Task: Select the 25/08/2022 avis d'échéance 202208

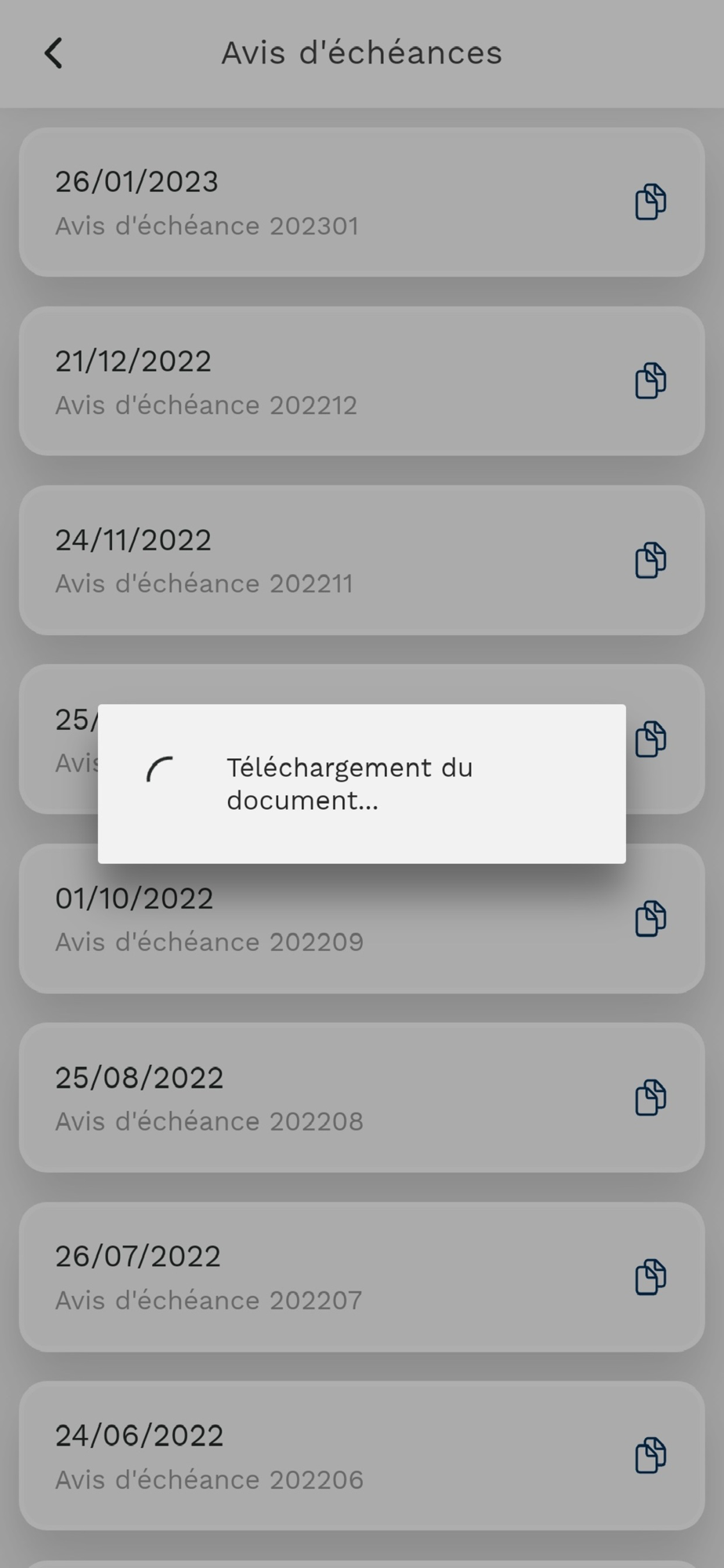Action: pyautogui.click(x=361, y=1098)
